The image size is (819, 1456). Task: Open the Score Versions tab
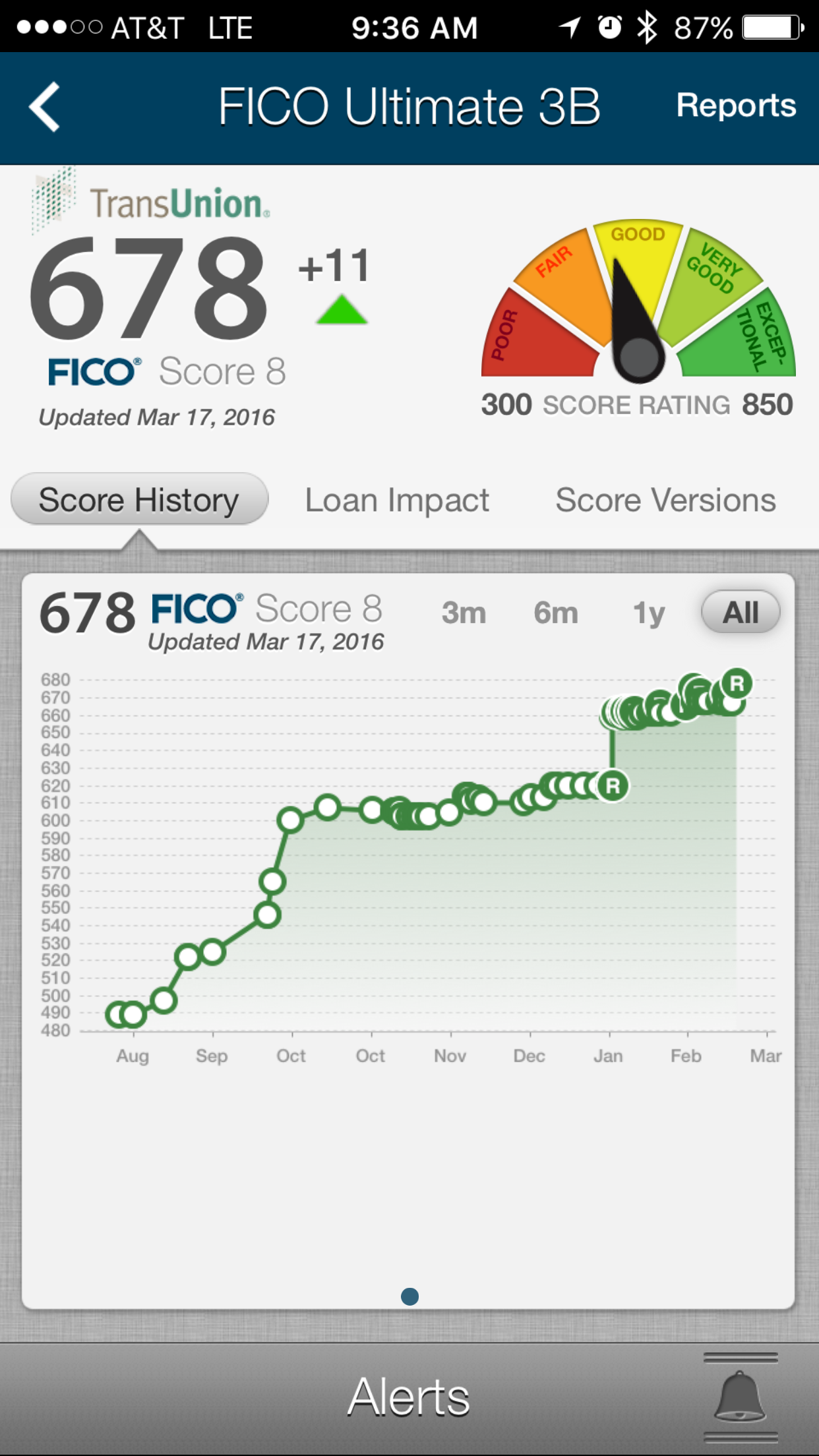click(665, 500)
